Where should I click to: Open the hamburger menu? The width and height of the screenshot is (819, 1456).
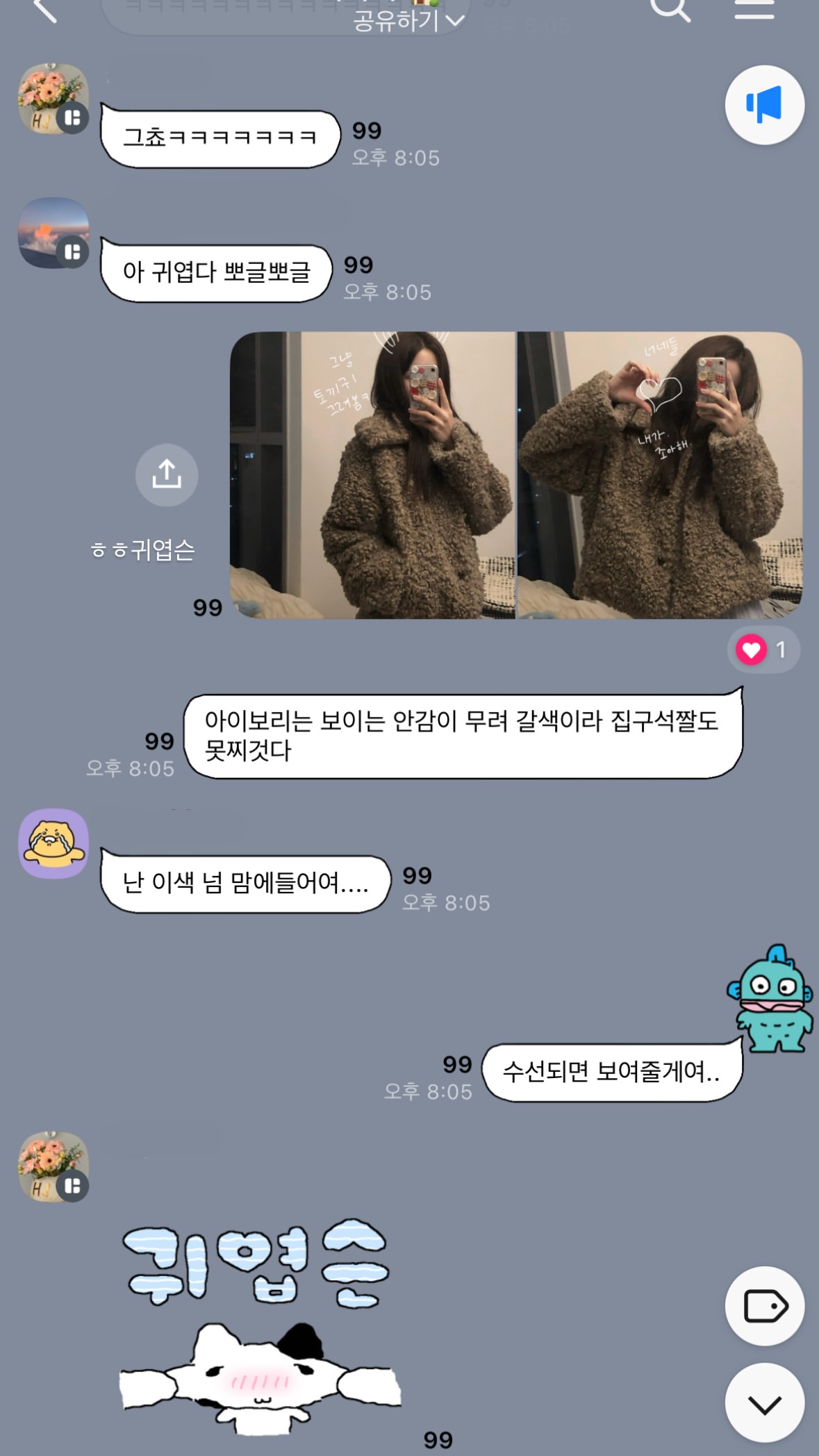tap(754, 8)
